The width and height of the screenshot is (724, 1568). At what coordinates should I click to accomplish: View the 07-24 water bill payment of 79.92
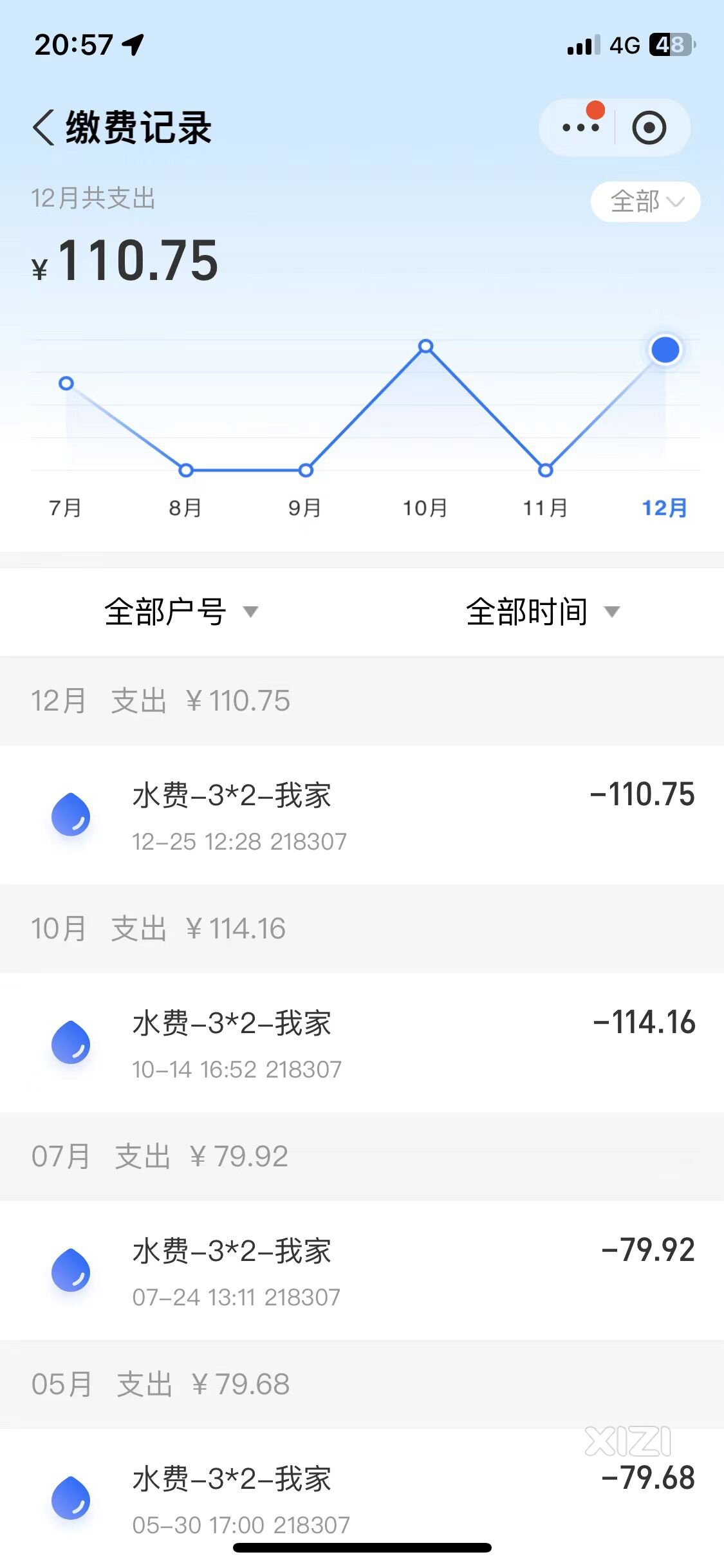click(x=362, y=1271)
